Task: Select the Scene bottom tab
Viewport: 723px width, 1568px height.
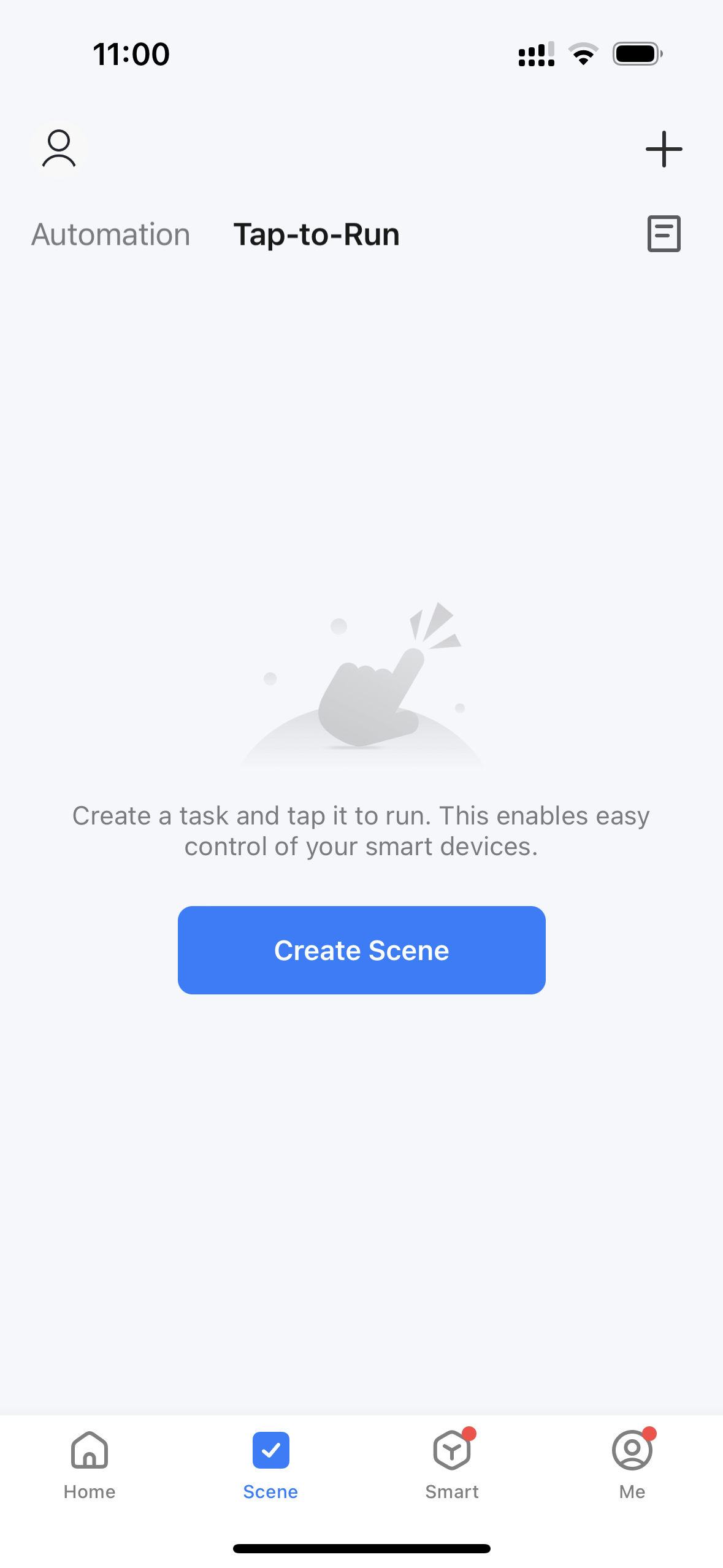Action: click(270, 1466)
